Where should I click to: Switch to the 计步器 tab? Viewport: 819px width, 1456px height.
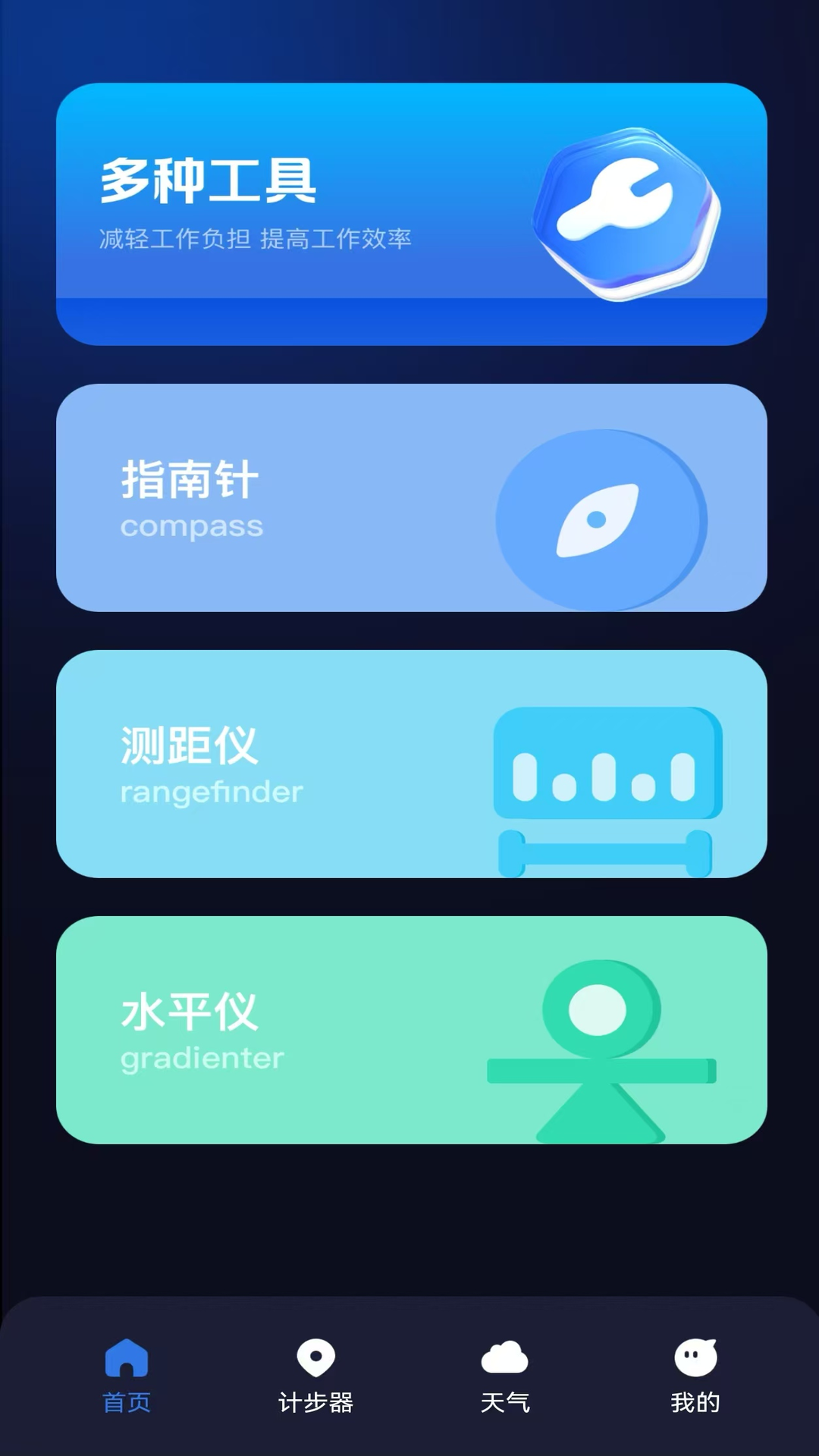click(x=315, y=1399)
